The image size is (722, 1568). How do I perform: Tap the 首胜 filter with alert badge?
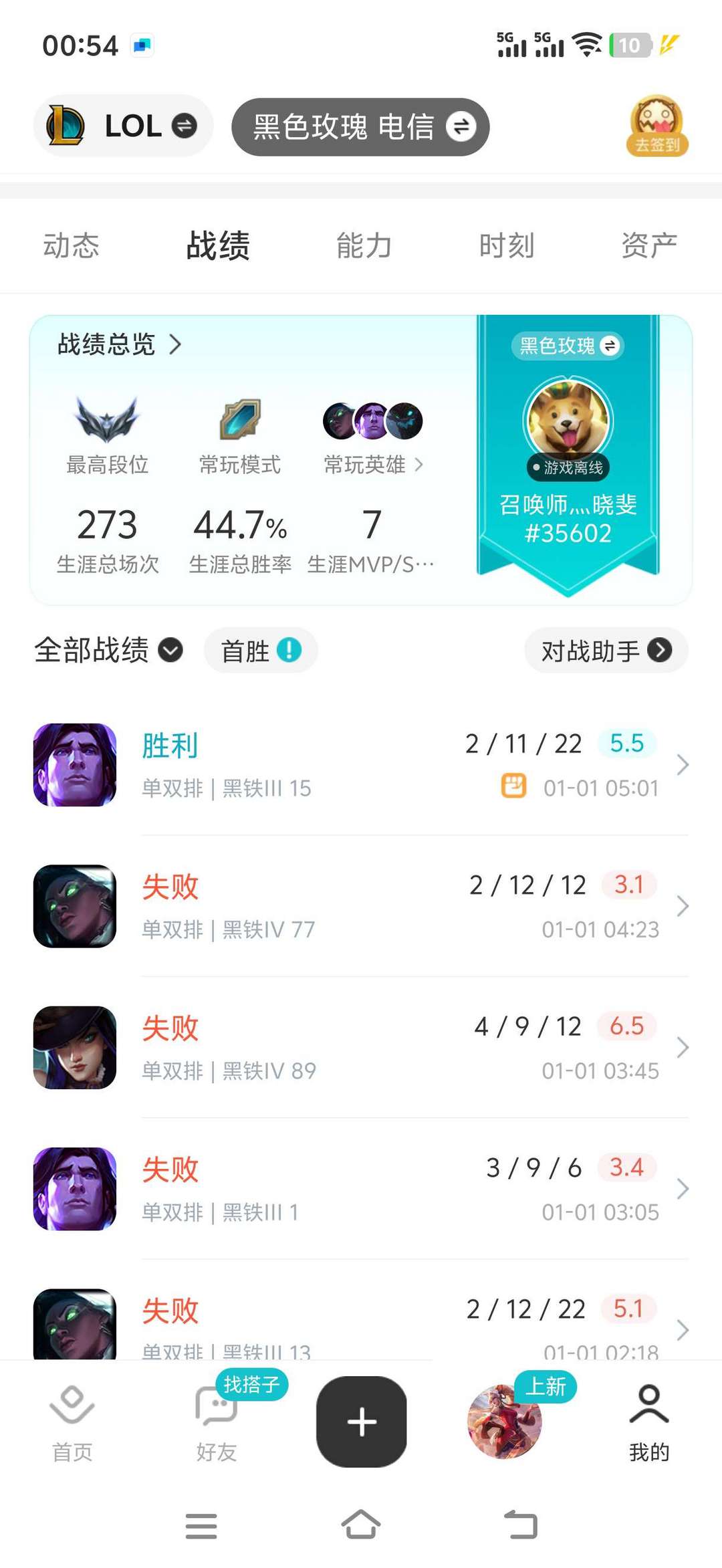pos(260,650)
